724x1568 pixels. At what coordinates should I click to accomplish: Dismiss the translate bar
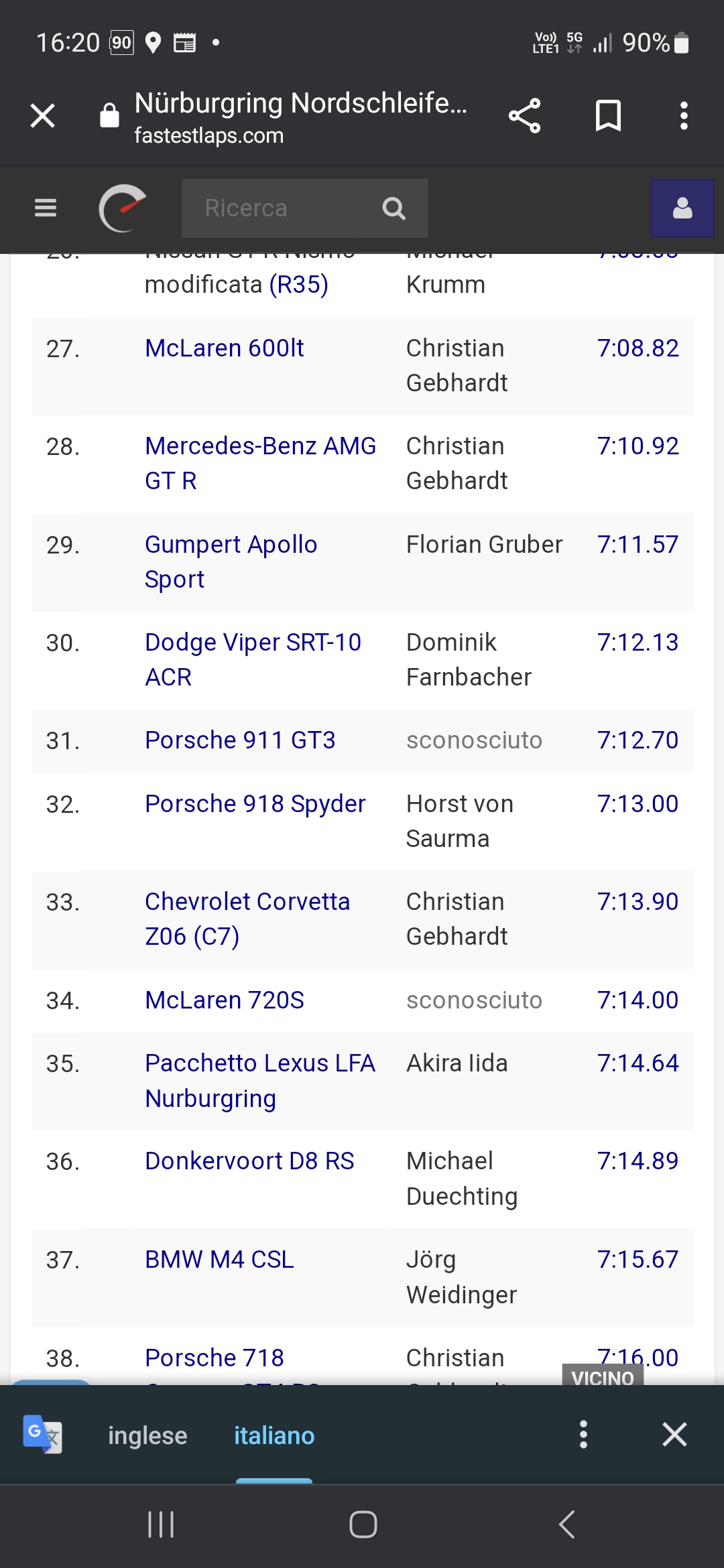tap(674, 1435)
